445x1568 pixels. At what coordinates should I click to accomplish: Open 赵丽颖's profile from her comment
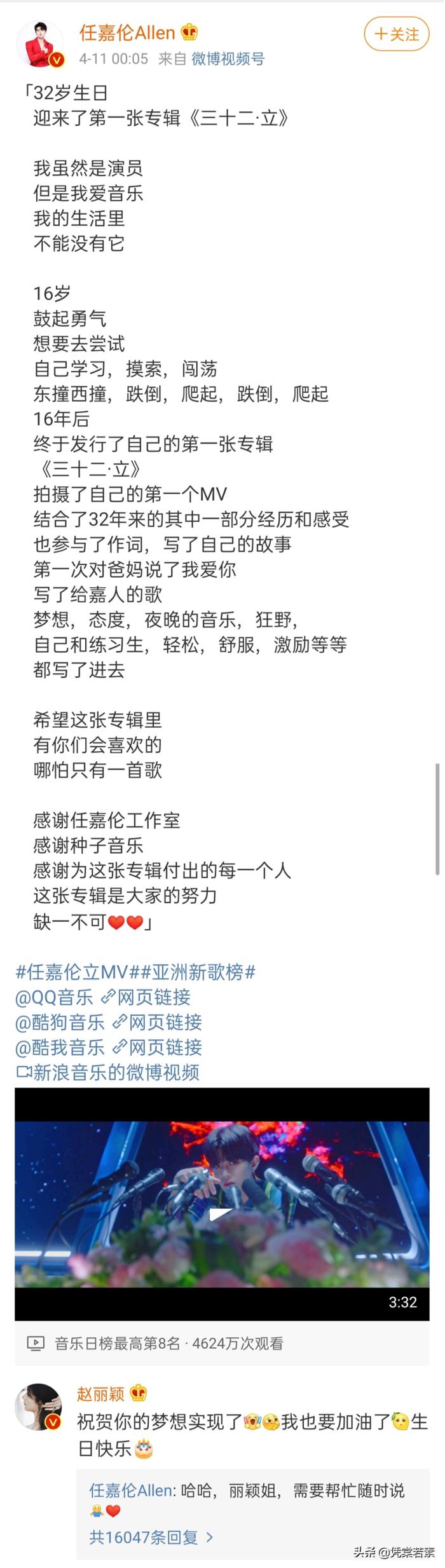point(100,1394)
